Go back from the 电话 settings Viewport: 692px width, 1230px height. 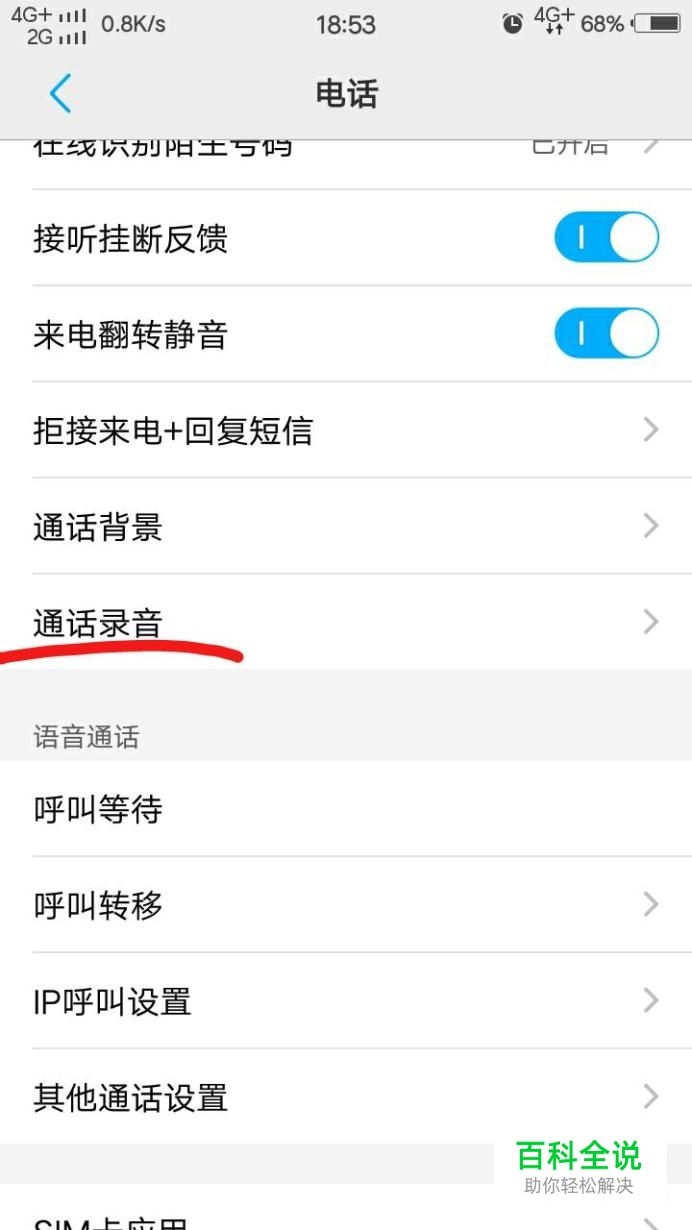60,94
